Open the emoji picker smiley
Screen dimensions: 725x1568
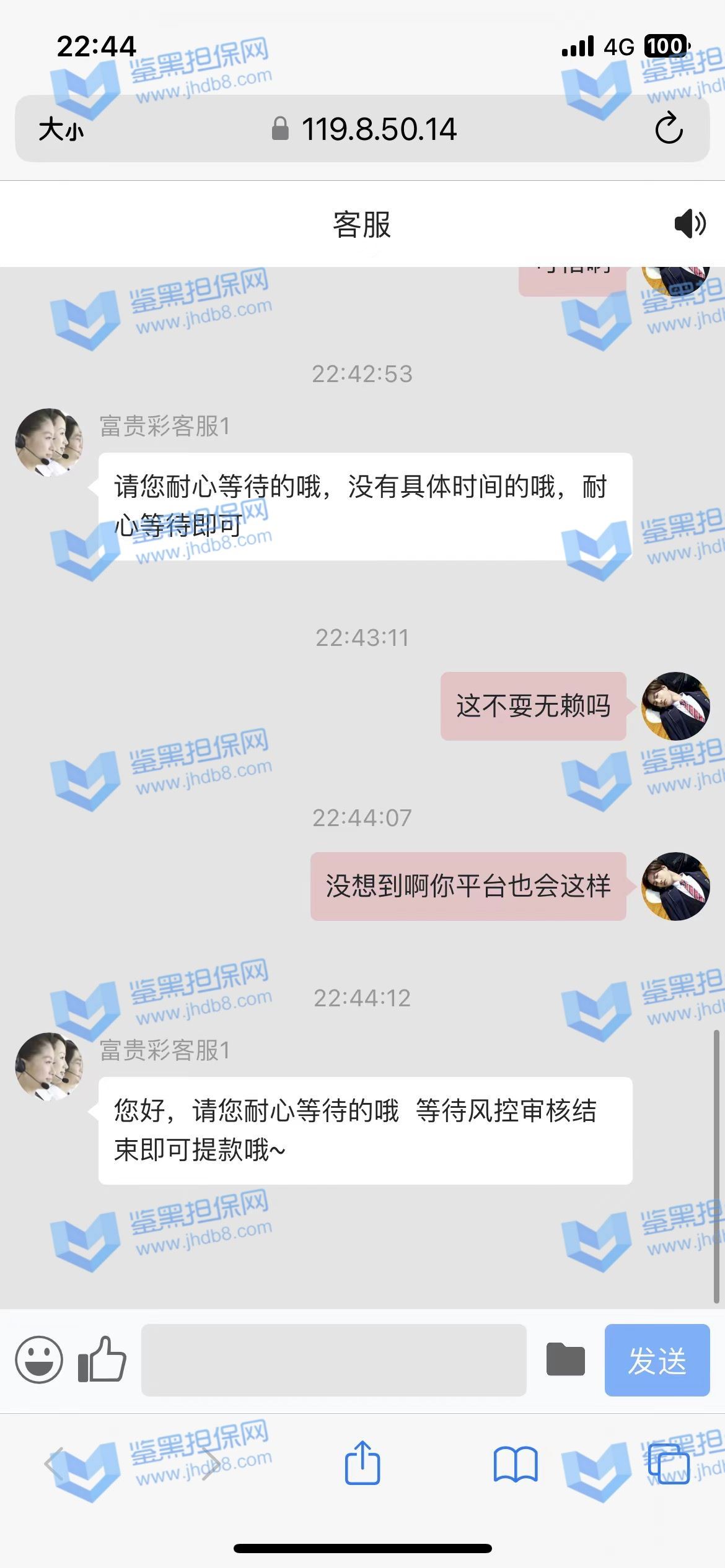[39, 1359]
